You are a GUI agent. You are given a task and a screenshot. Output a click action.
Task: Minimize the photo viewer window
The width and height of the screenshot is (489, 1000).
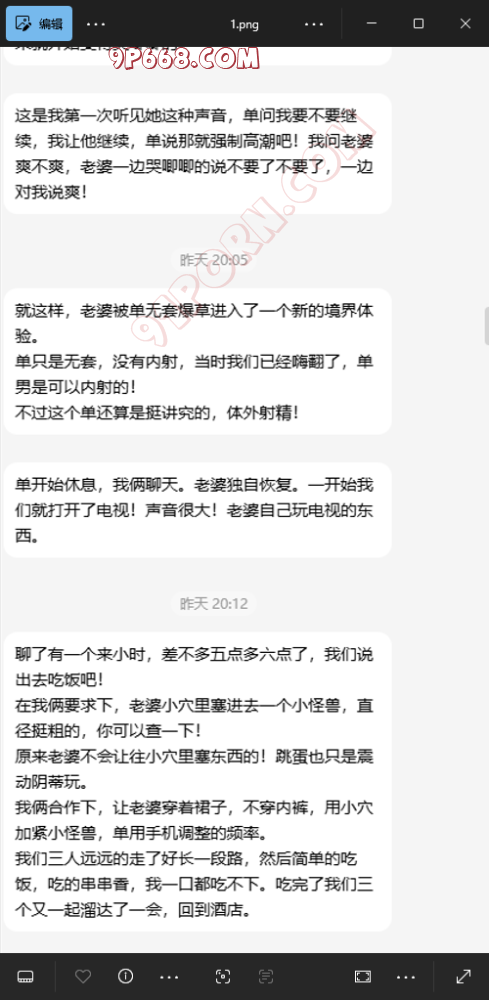click(371, 24)
